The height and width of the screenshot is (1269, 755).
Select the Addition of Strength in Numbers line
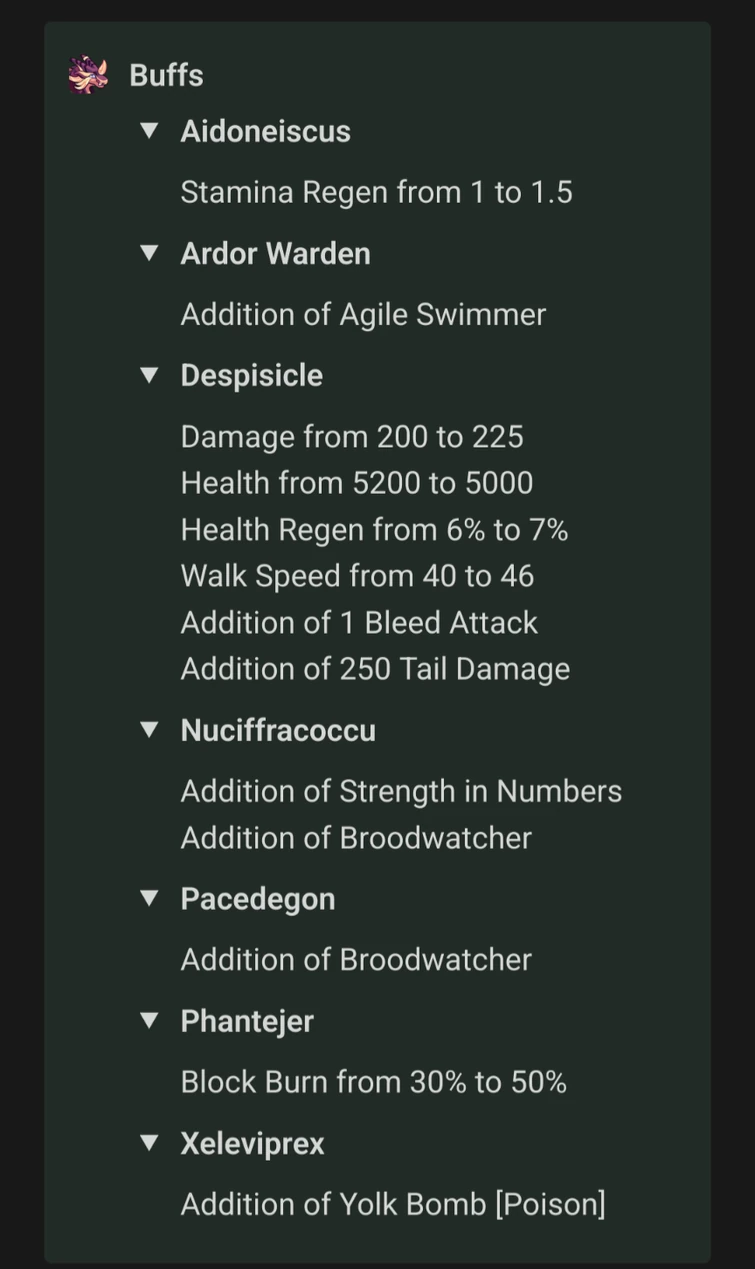[401, 791]
